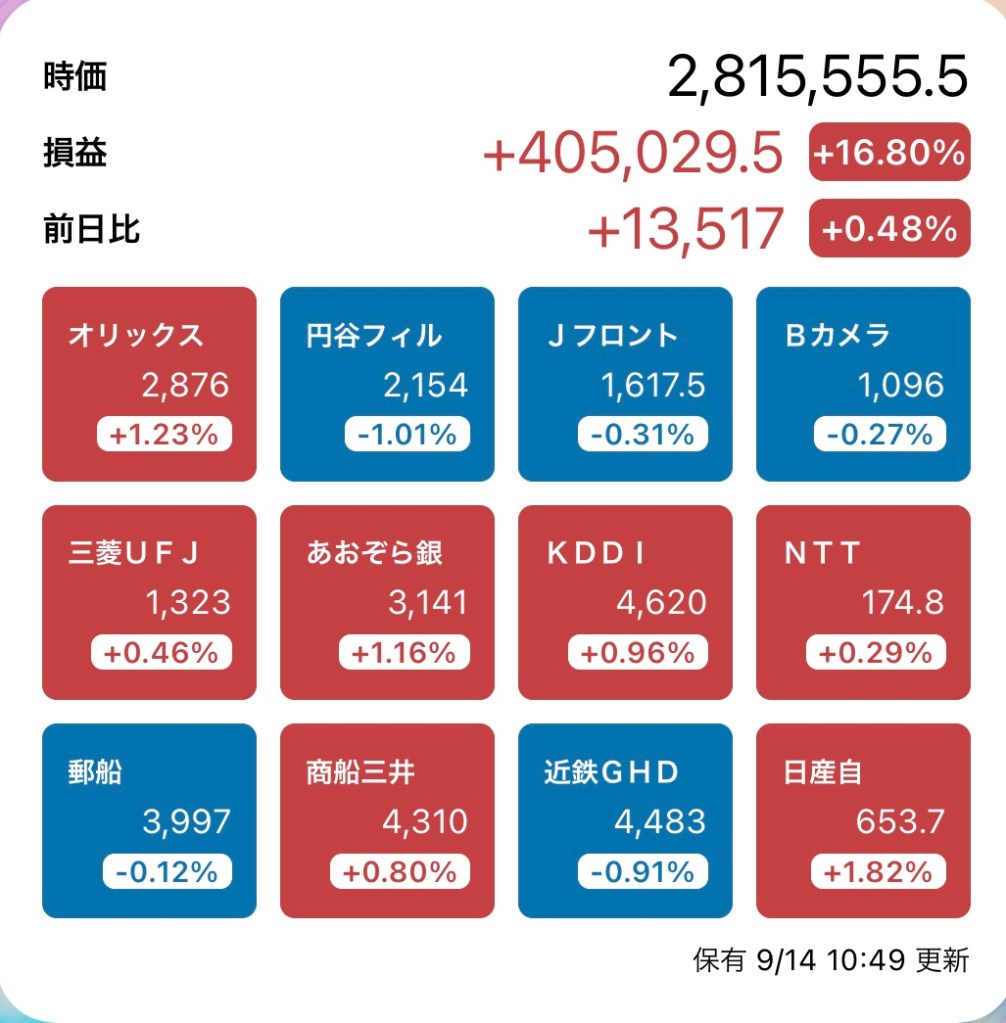Open the 郵船 stock tile

pyautogui.click(x=149, y=820)
